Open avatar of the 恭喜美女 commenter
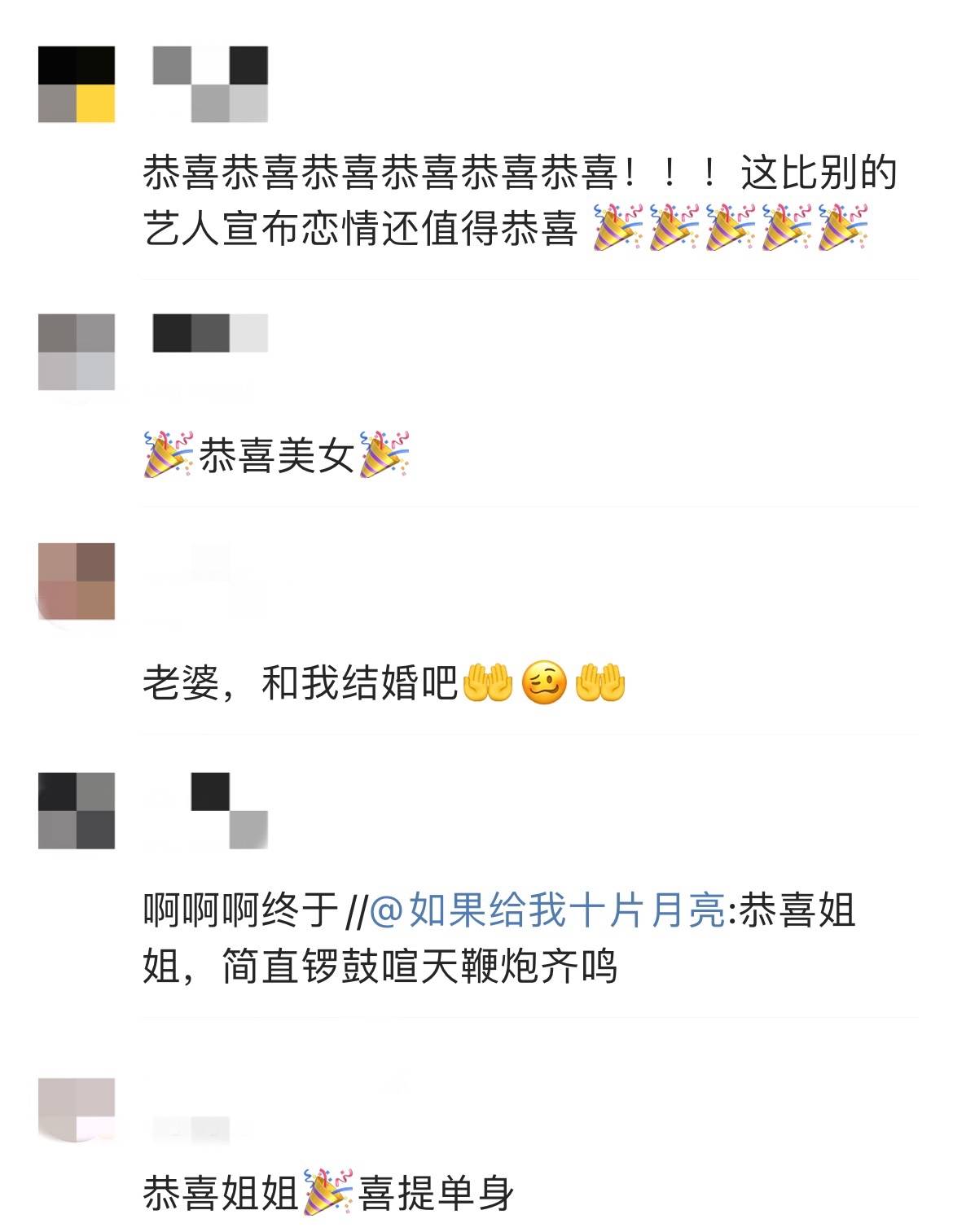The width and height of the screenshot is (953, 1232). pos(77,352)
